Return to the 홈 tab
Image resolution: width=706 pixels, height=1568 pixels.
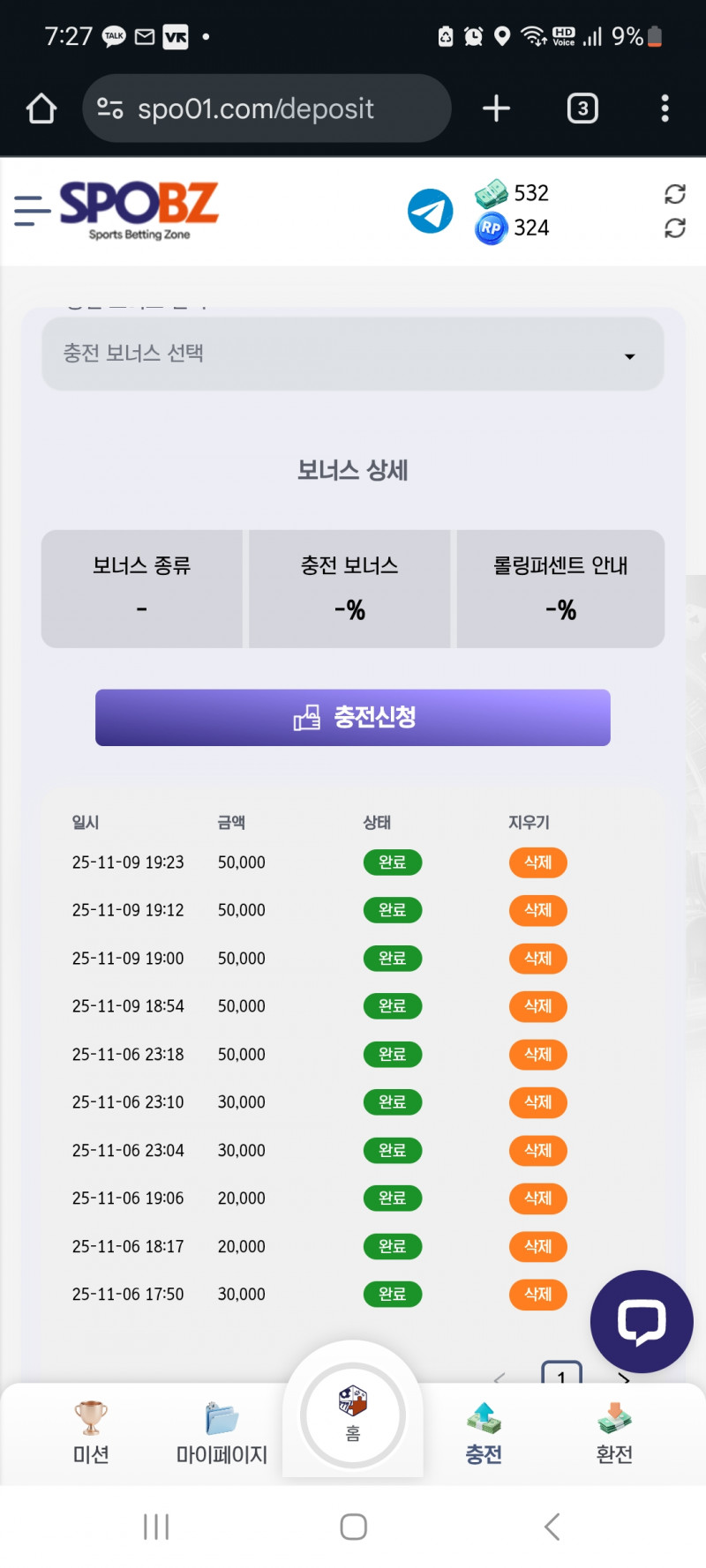(352, 1414)
